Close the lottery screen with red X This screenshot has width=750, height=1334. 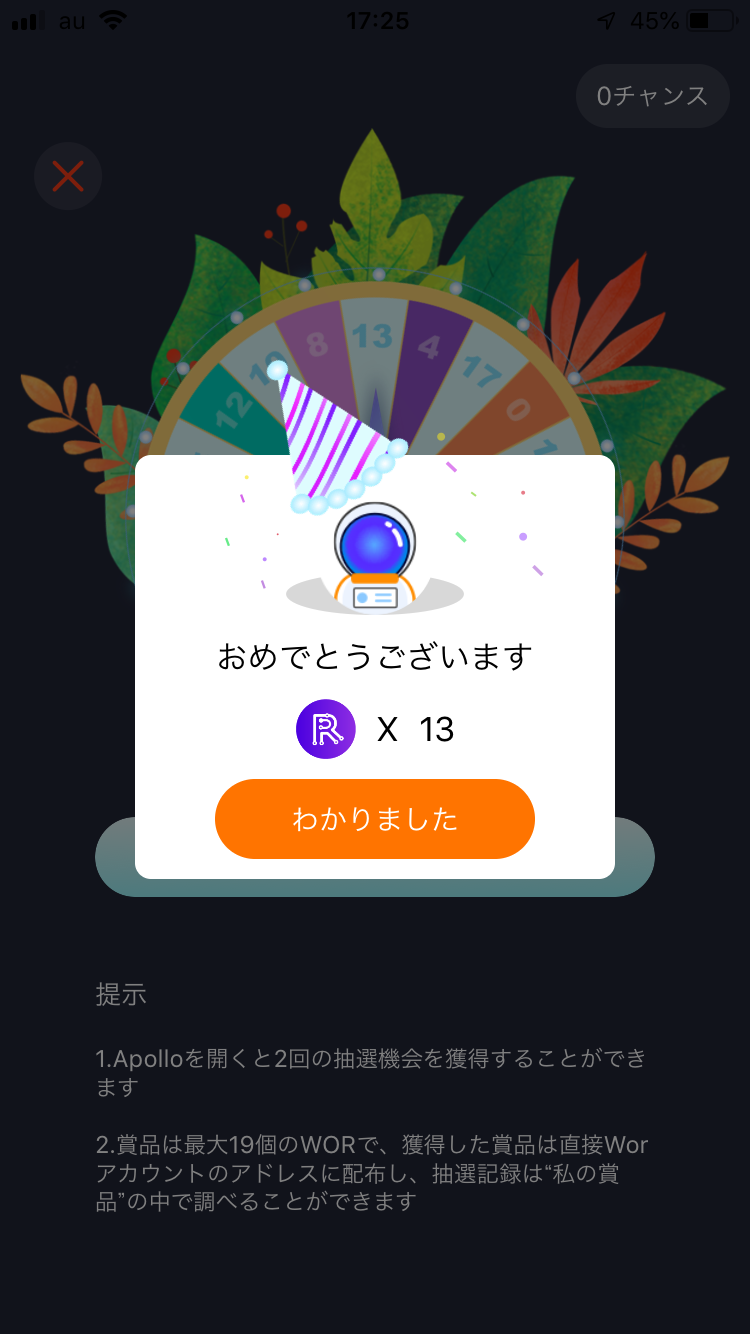[x=68, y=177]
